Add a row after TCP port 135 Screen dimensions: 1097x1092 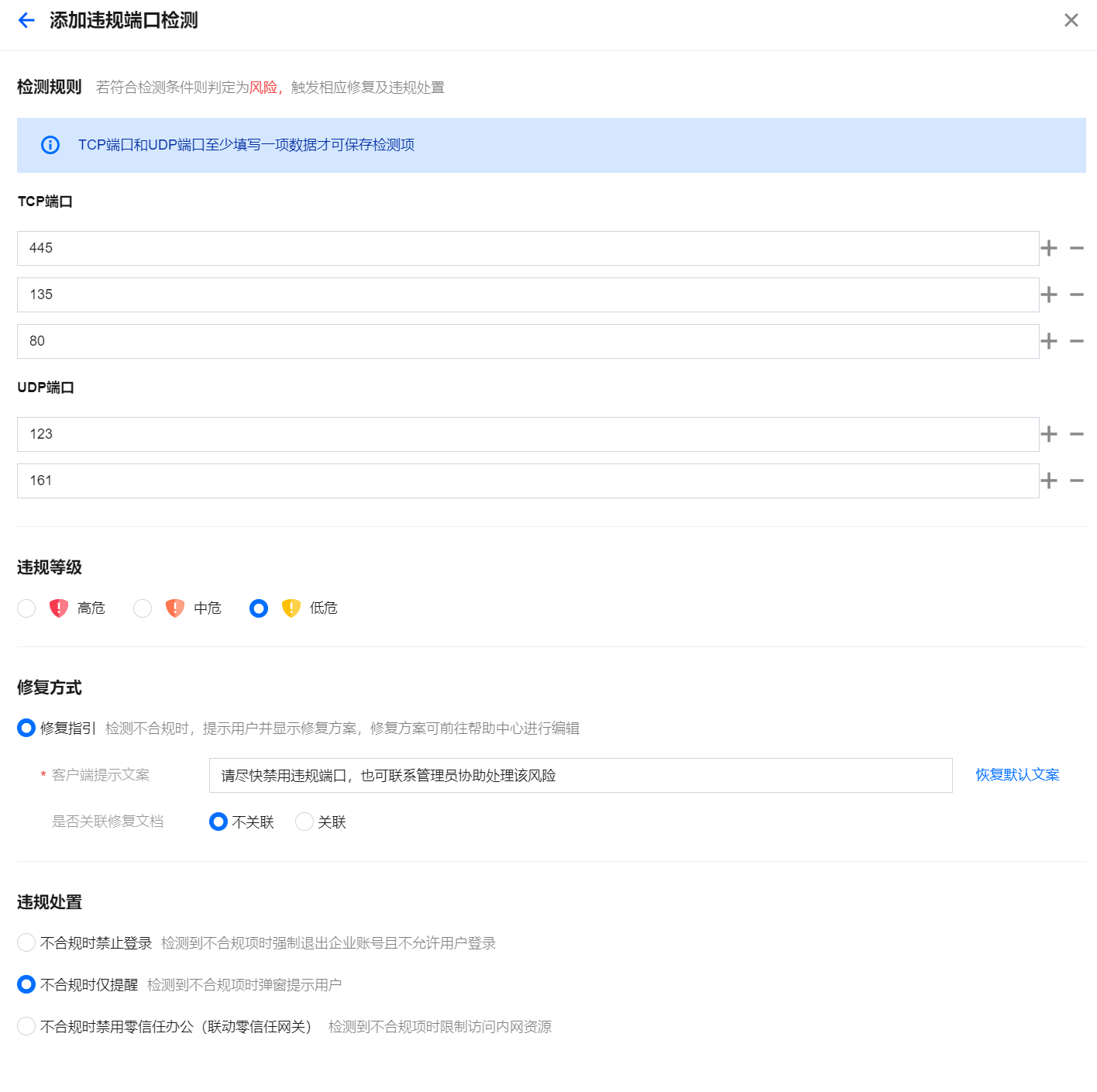[x=1049, y=295]
